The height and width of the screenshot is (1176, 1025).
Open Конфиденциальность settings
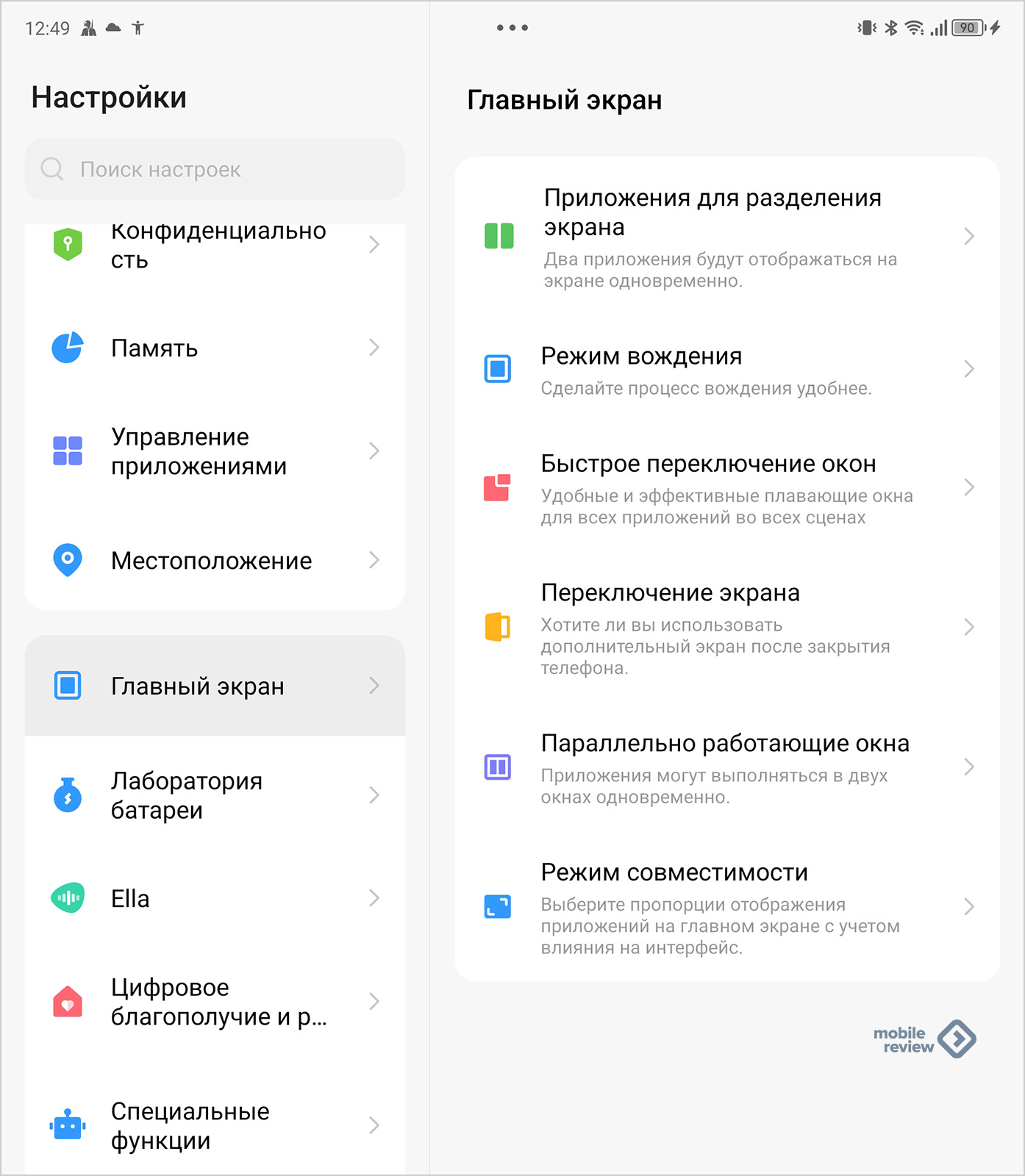215,245
